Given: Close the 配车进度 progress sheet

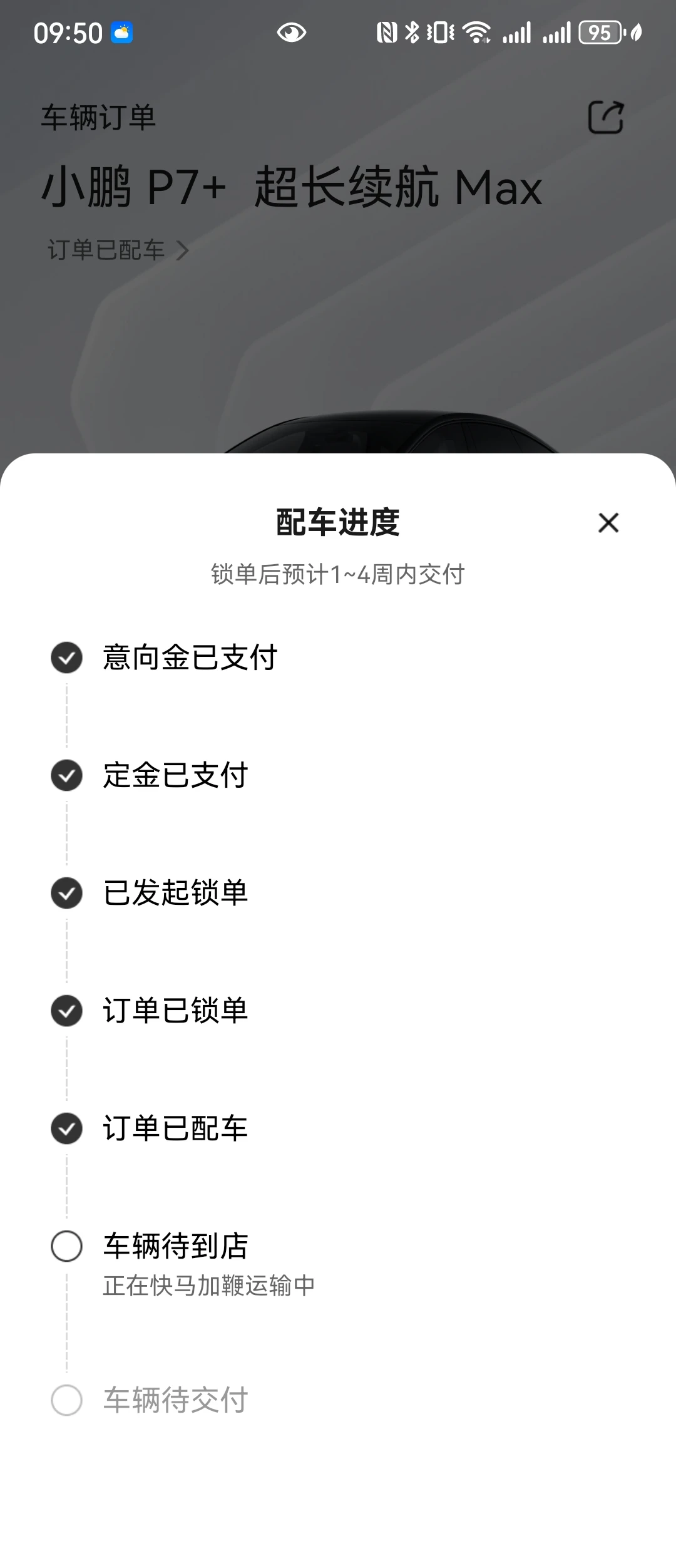Looking at the screenshot, I should click(608, 523).
